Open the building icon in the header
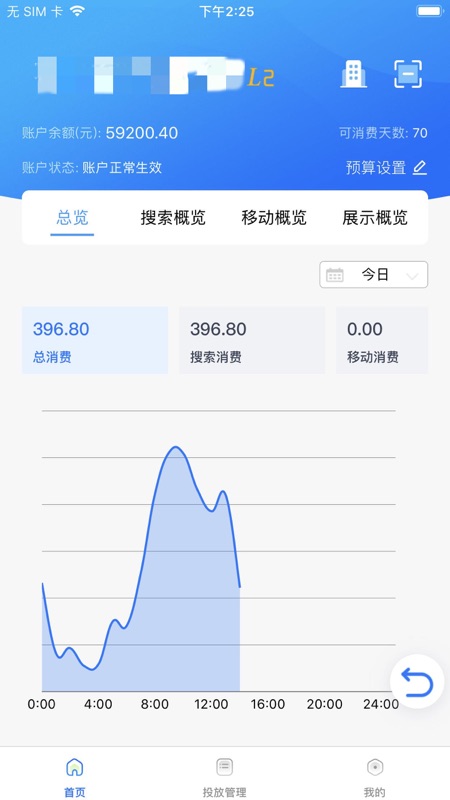Image resolution: width=450 pixels, height=800 pixels. click(x=354, y=74)
